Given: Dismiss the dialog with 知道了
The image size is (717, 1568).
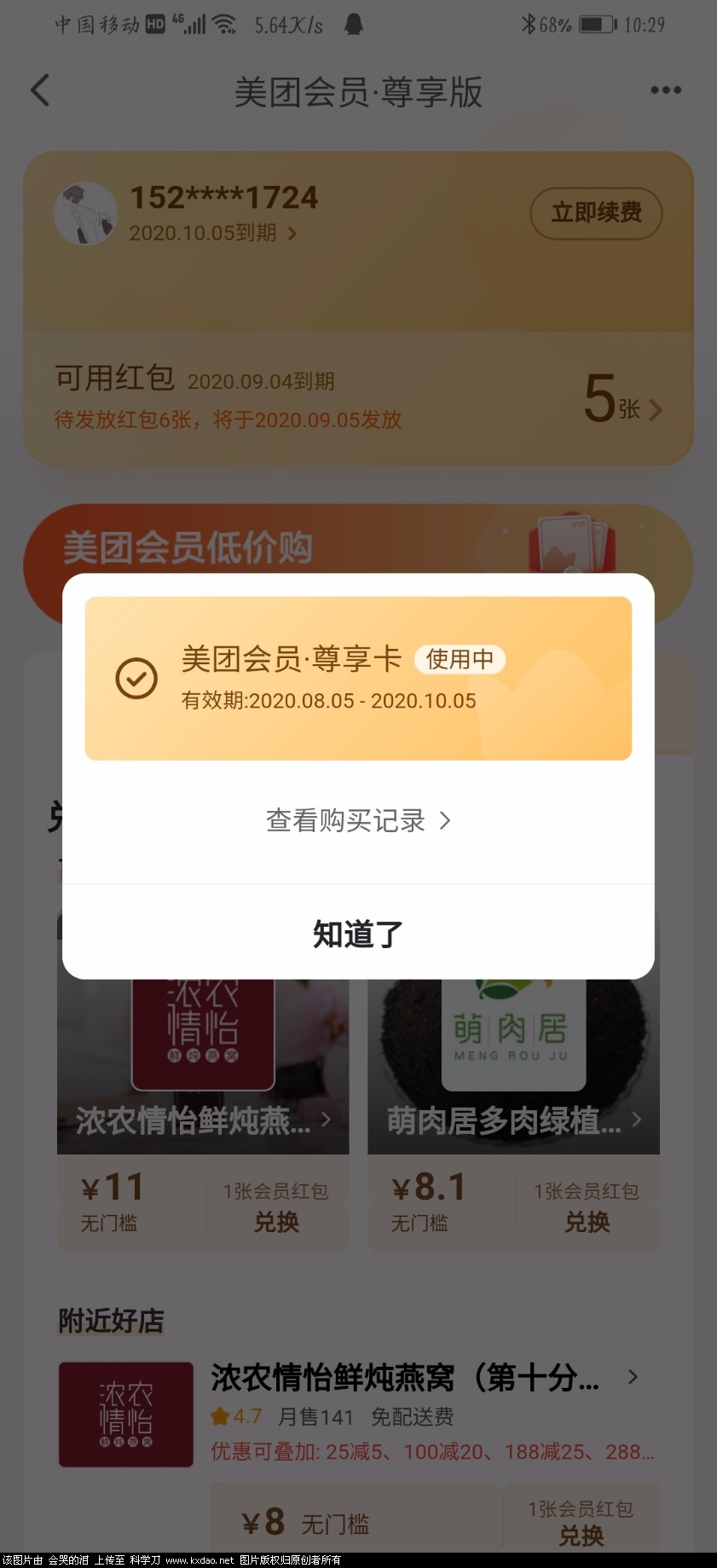Looking at the screenshot, I should (358, 934).
